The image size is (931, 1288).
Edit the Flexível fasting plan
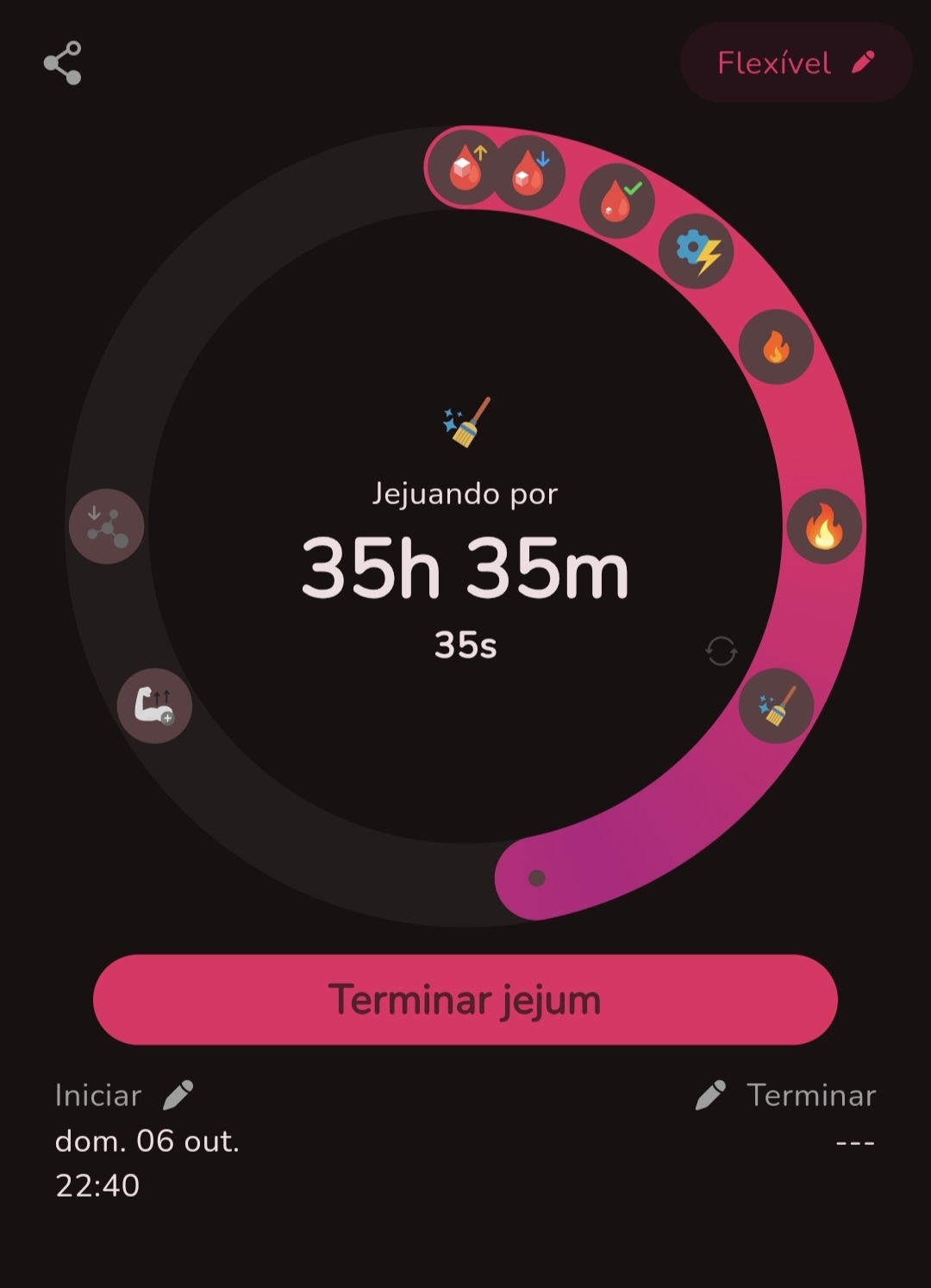pos(796,63)
